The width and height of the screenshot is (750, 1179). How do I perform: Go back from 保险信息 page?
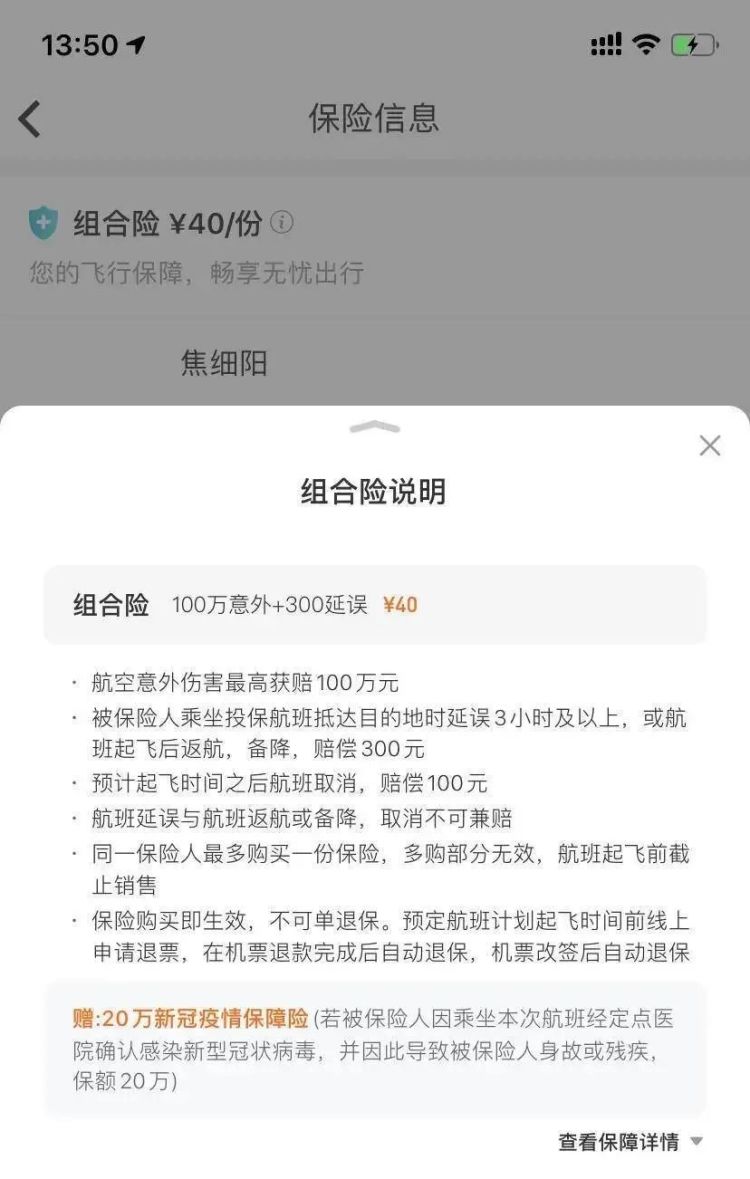[30, 119]
